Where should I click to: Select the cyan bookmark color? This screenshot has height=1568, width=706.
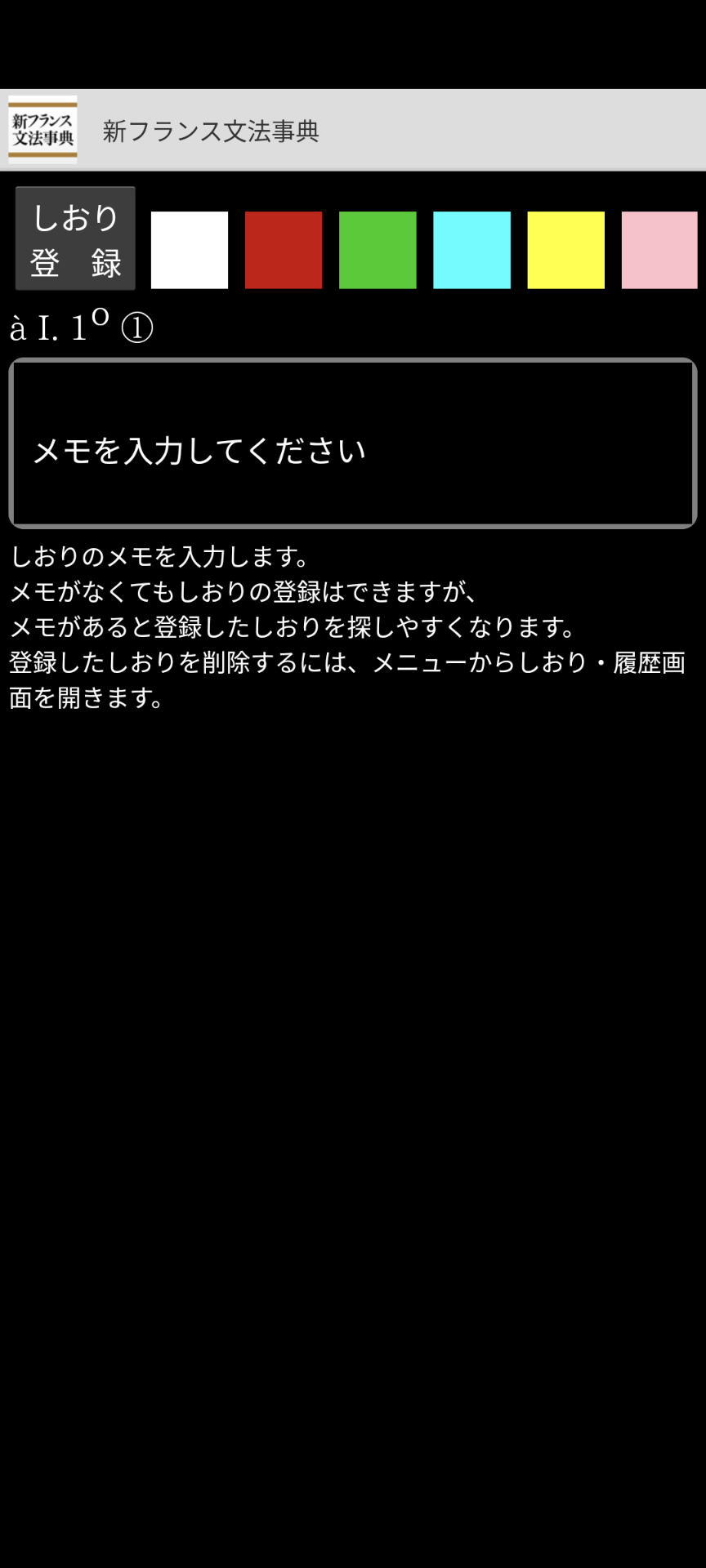(471, 250)
